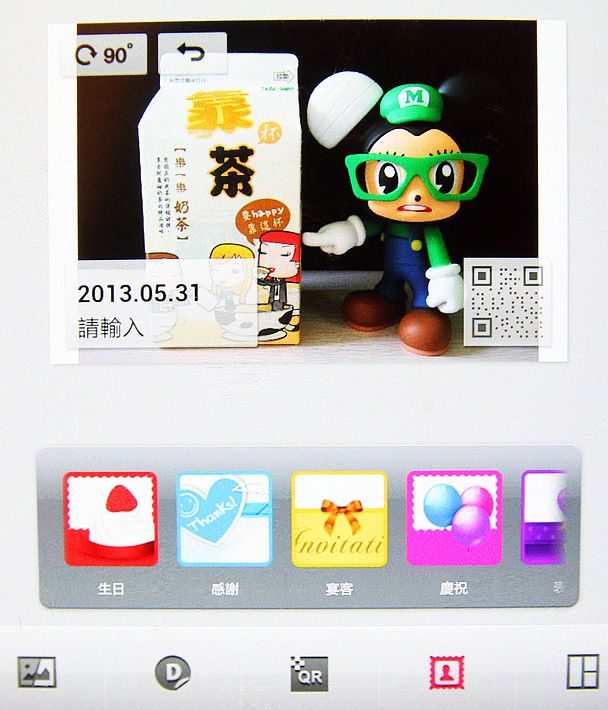Choose the 感謝 thanks frame
The image size is (608, 710).
[x=224, y=519]
